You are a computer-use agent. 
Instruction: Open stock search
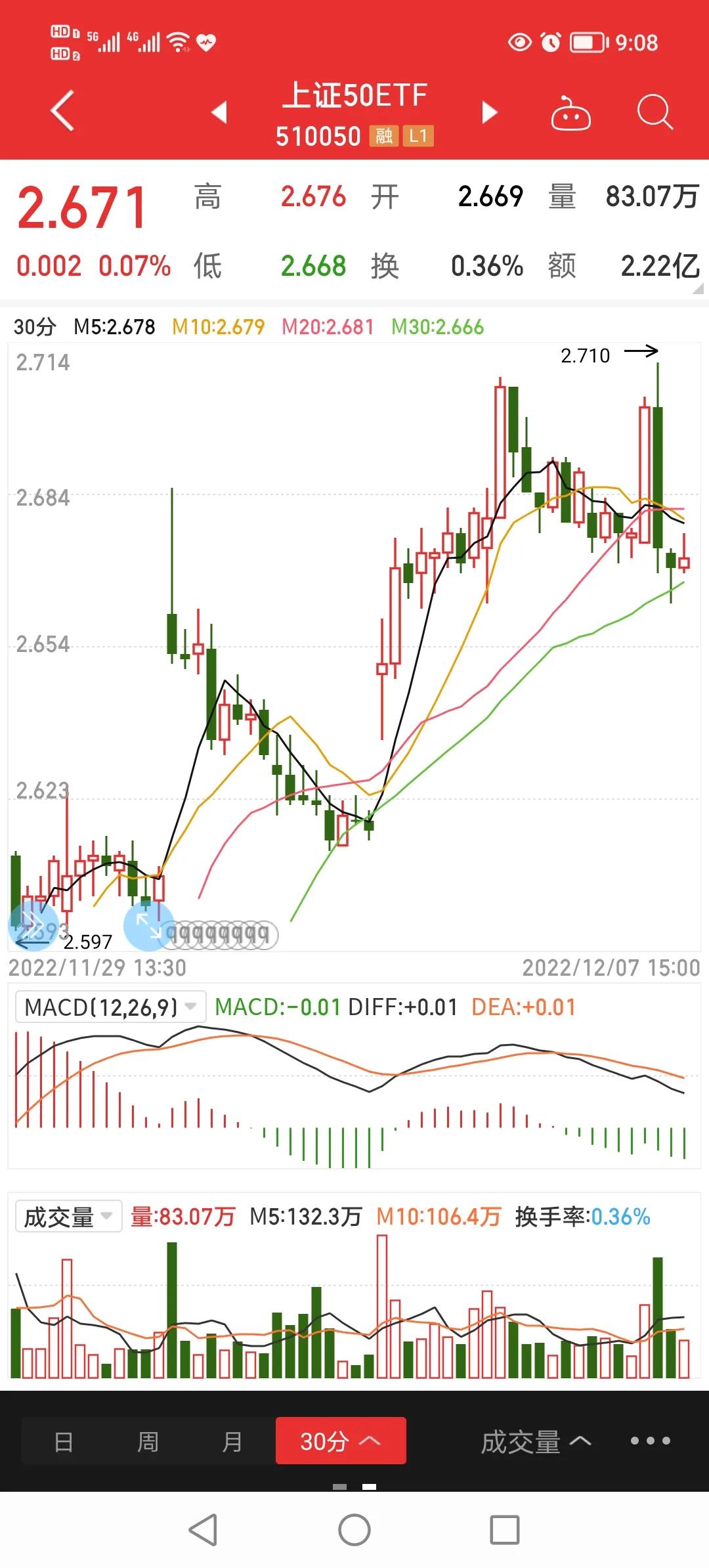pos(655,112)
